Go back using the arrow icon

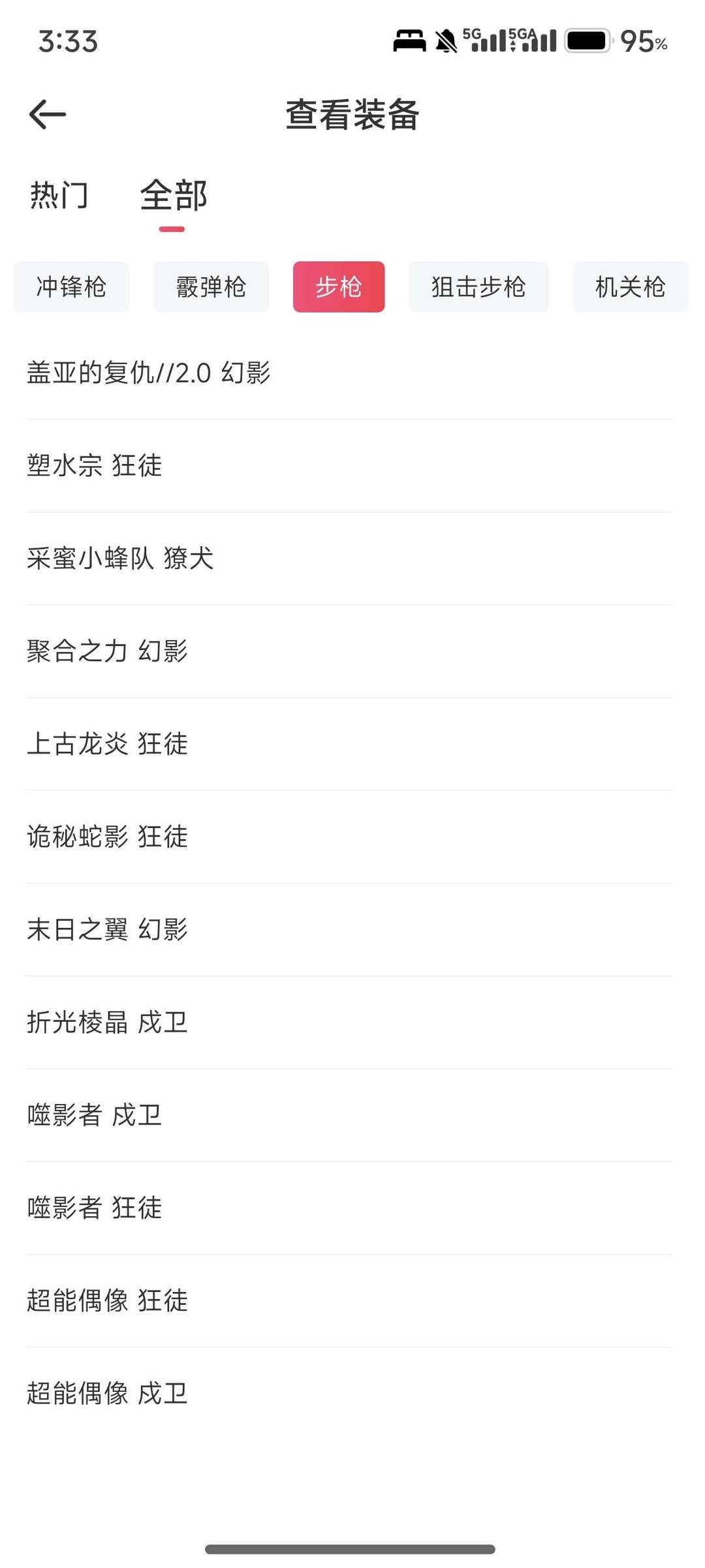pos(48,115)
